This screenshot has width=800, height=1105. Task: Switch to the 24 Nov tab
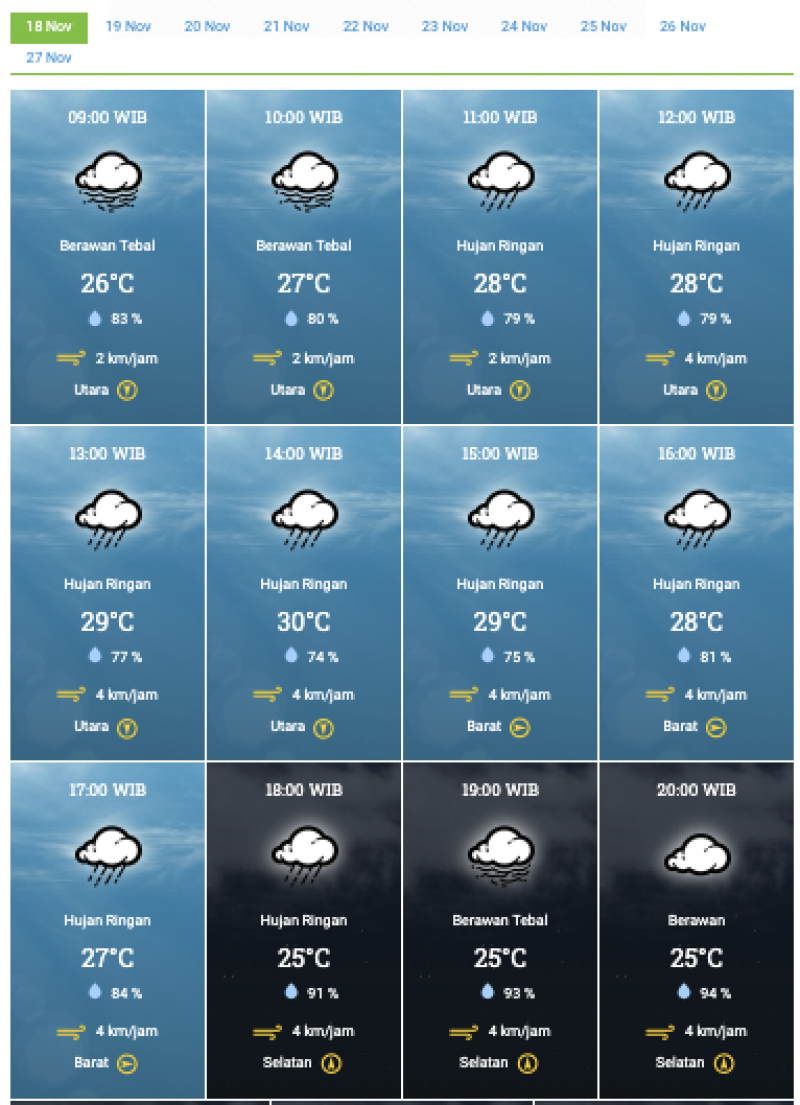click(x=524, y=27)
